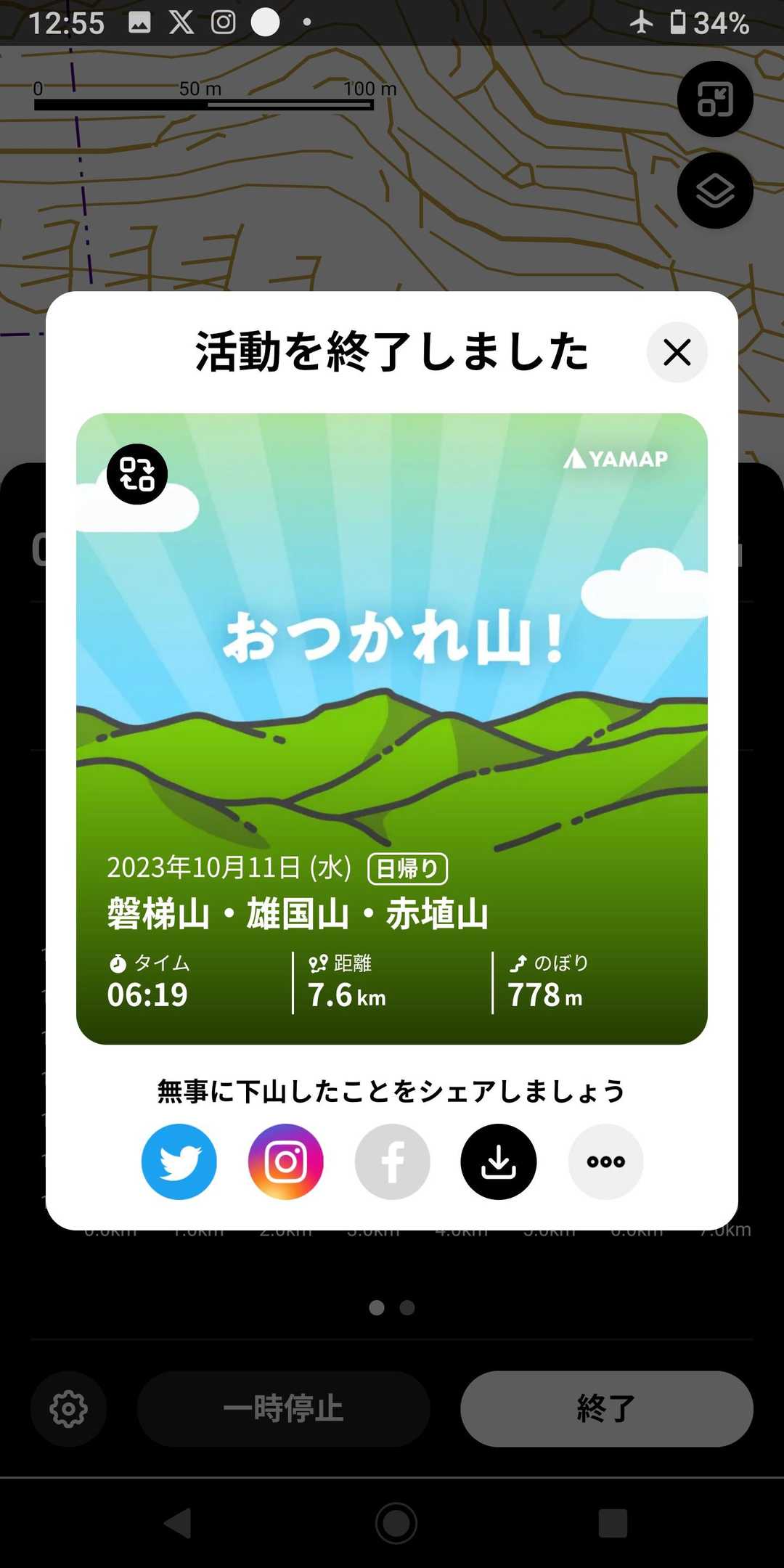Go back with the system back button
The height and width of the screenshot is (1568, 784).
pos(178,1522)
